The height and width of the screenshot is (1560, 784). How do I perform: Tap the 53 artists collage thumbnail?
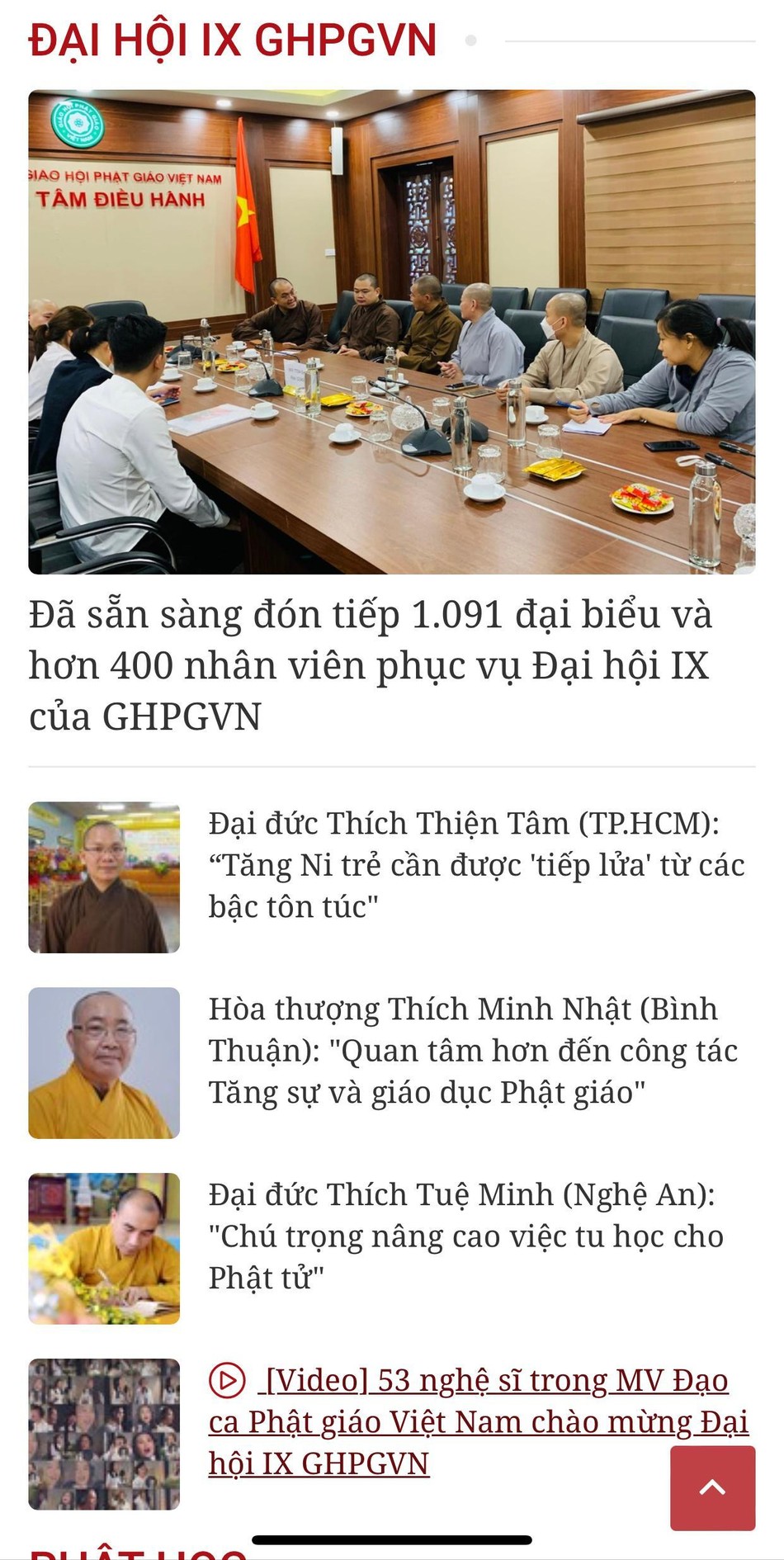[x=104, y=1435]
